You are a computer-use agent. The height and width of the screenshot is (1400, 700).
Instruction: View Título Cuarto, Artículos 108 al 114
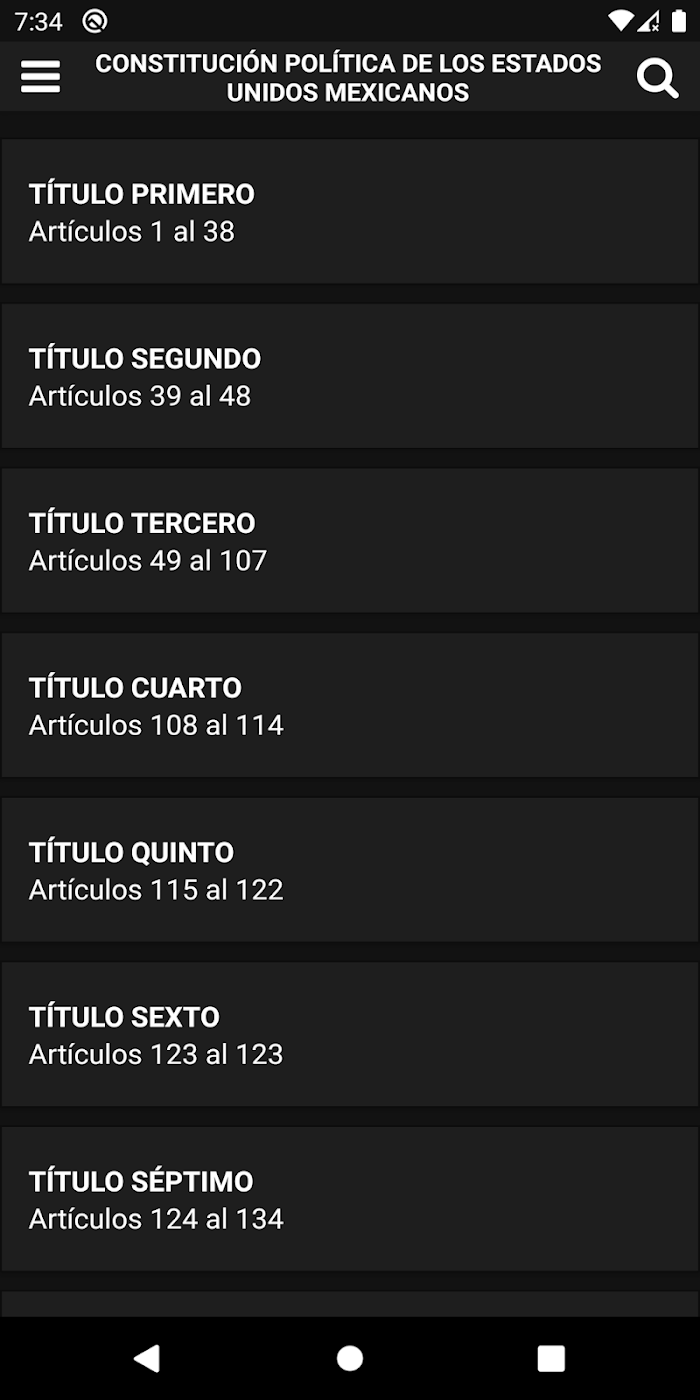(350, 705)
